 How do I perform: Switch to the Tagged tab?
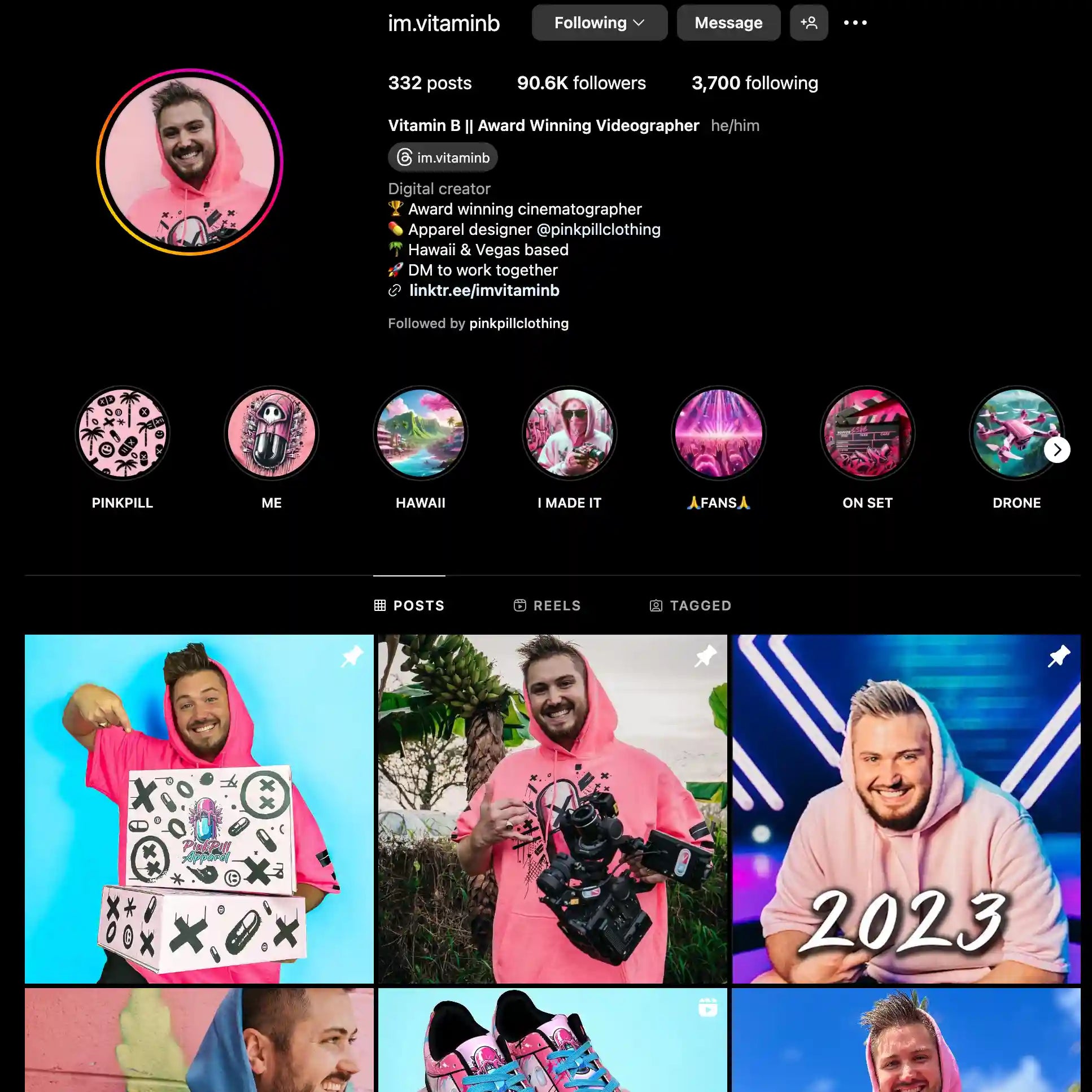click(x=690, y=605)
